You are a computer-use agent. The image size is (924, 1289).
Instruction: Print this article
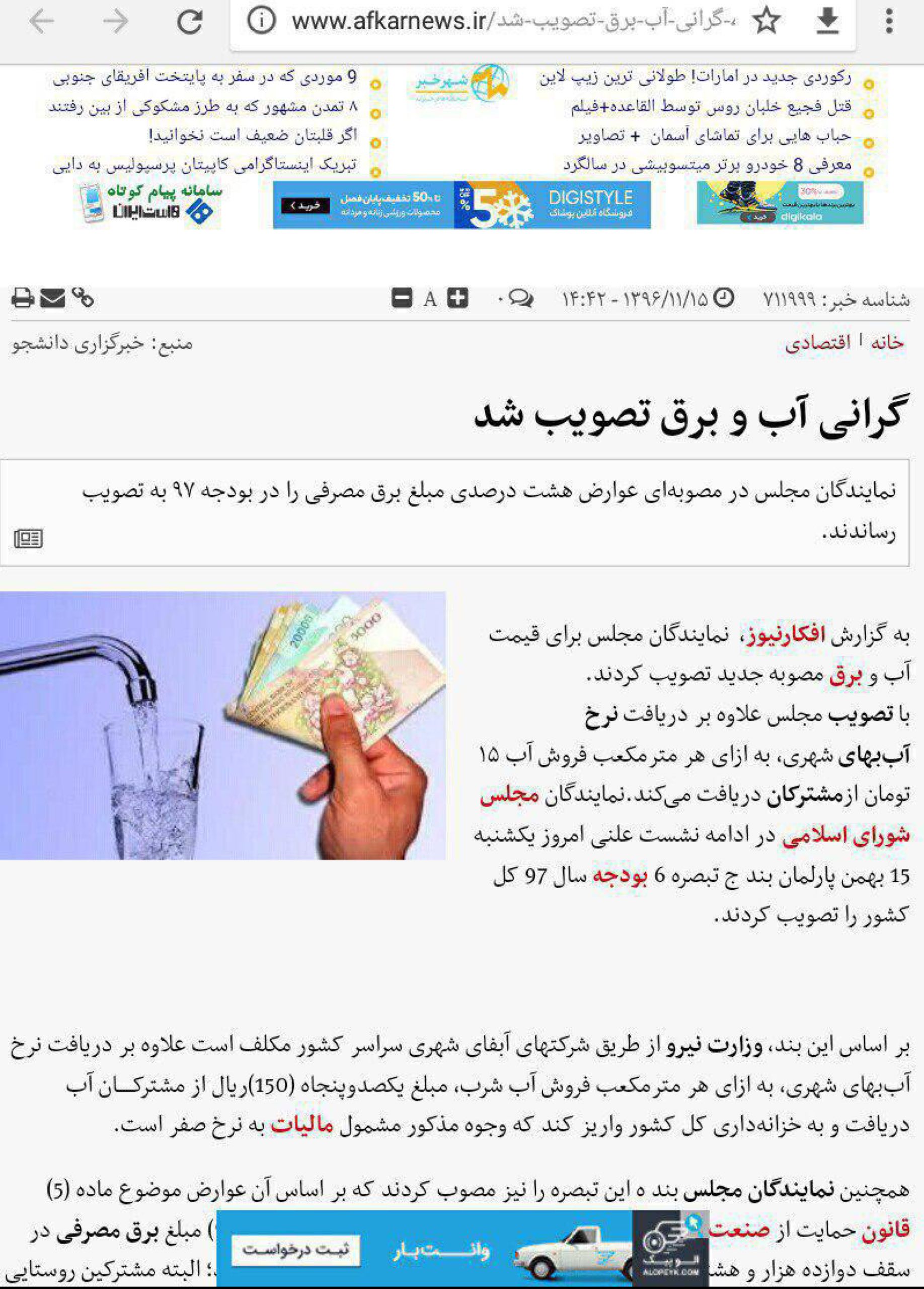pos(23,298)
